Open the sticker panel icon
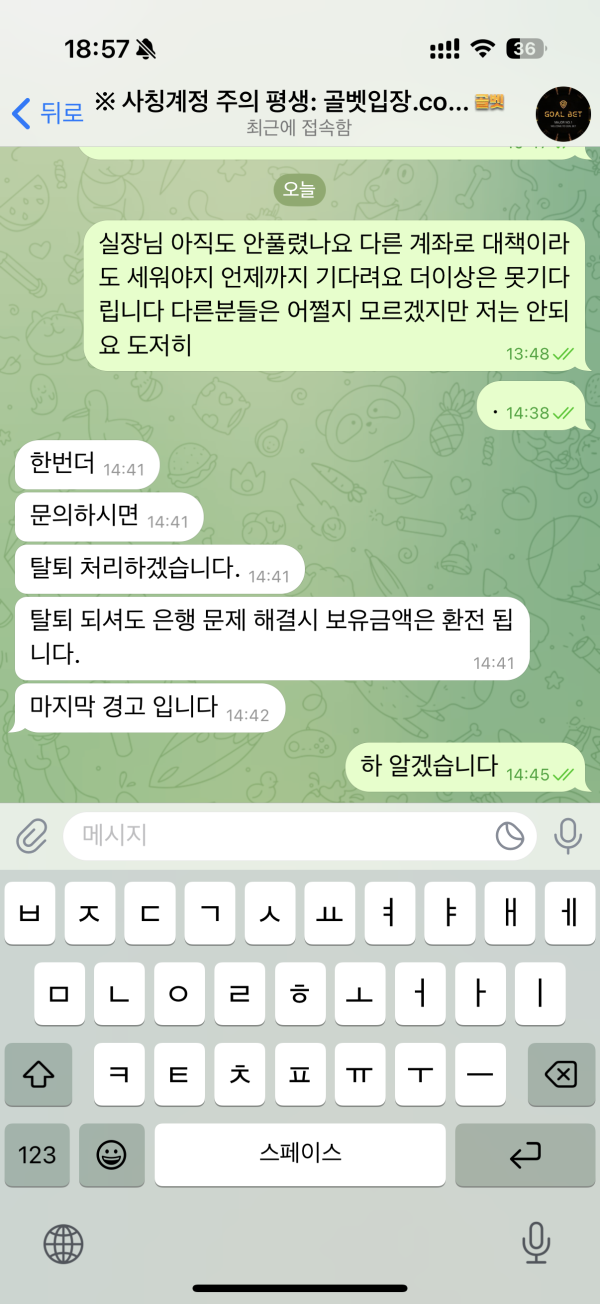This screenshot has height=1304, width=600. coord(510,836)
